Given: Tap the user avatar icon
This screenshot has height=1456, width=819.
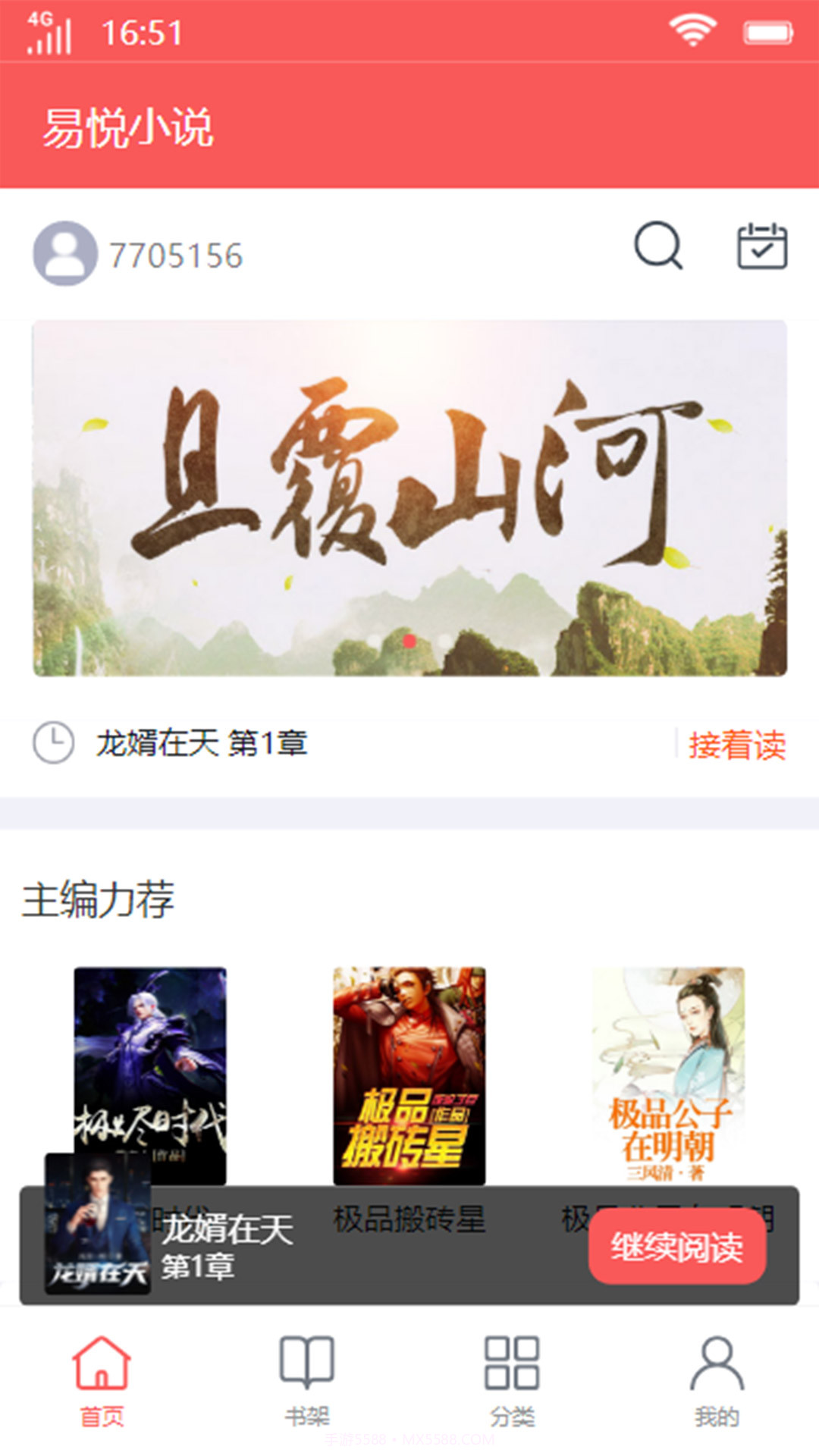Looking at the screenshot, I should pyautogui.click(x=64, y=254).
